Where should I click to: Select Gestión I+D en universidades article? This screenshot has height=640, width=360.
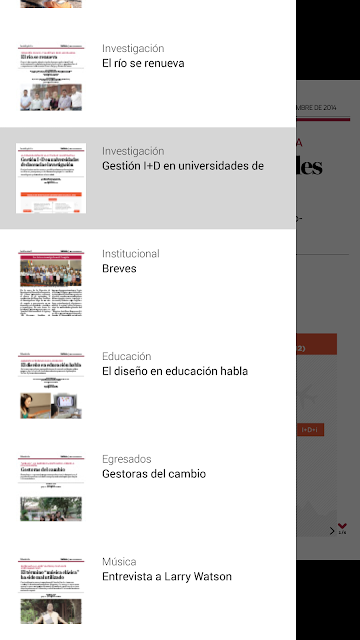click(147, 178)
